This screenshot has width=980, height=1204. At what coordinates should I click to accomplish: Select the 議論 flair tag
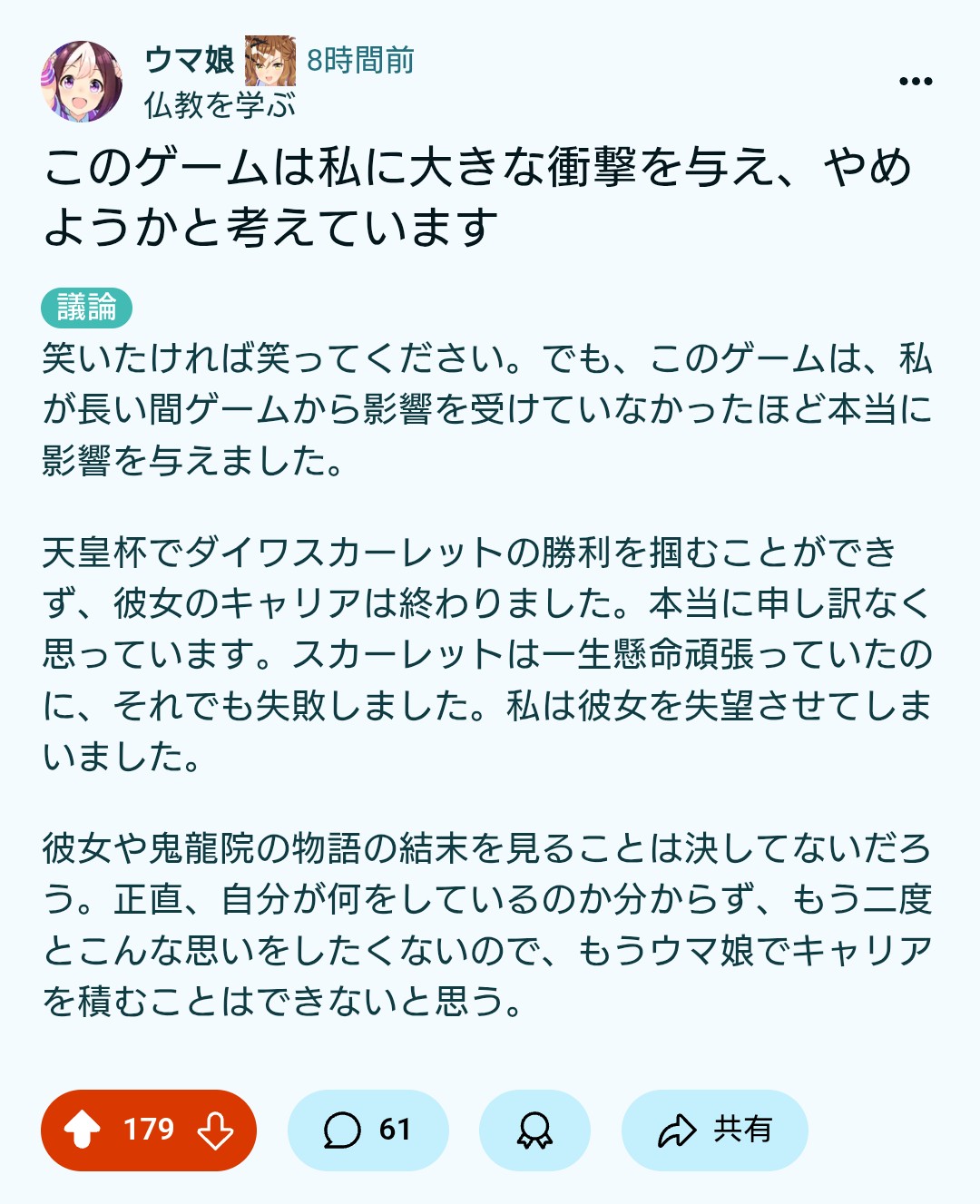point(87,308)
